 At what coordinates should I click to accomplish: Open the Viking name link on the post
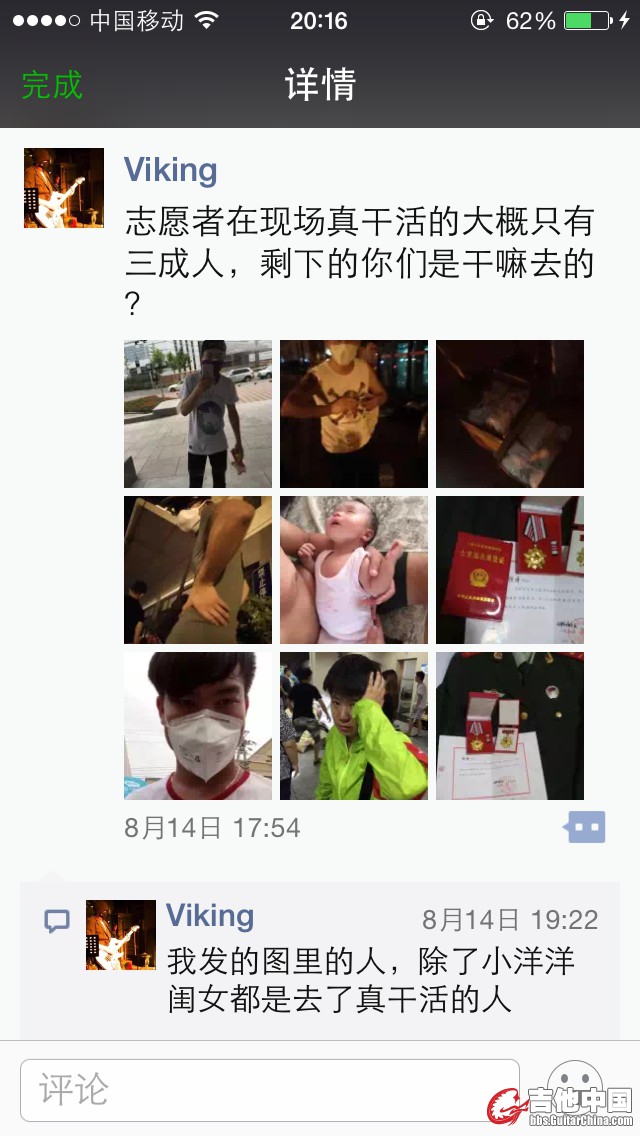[170, 170]
